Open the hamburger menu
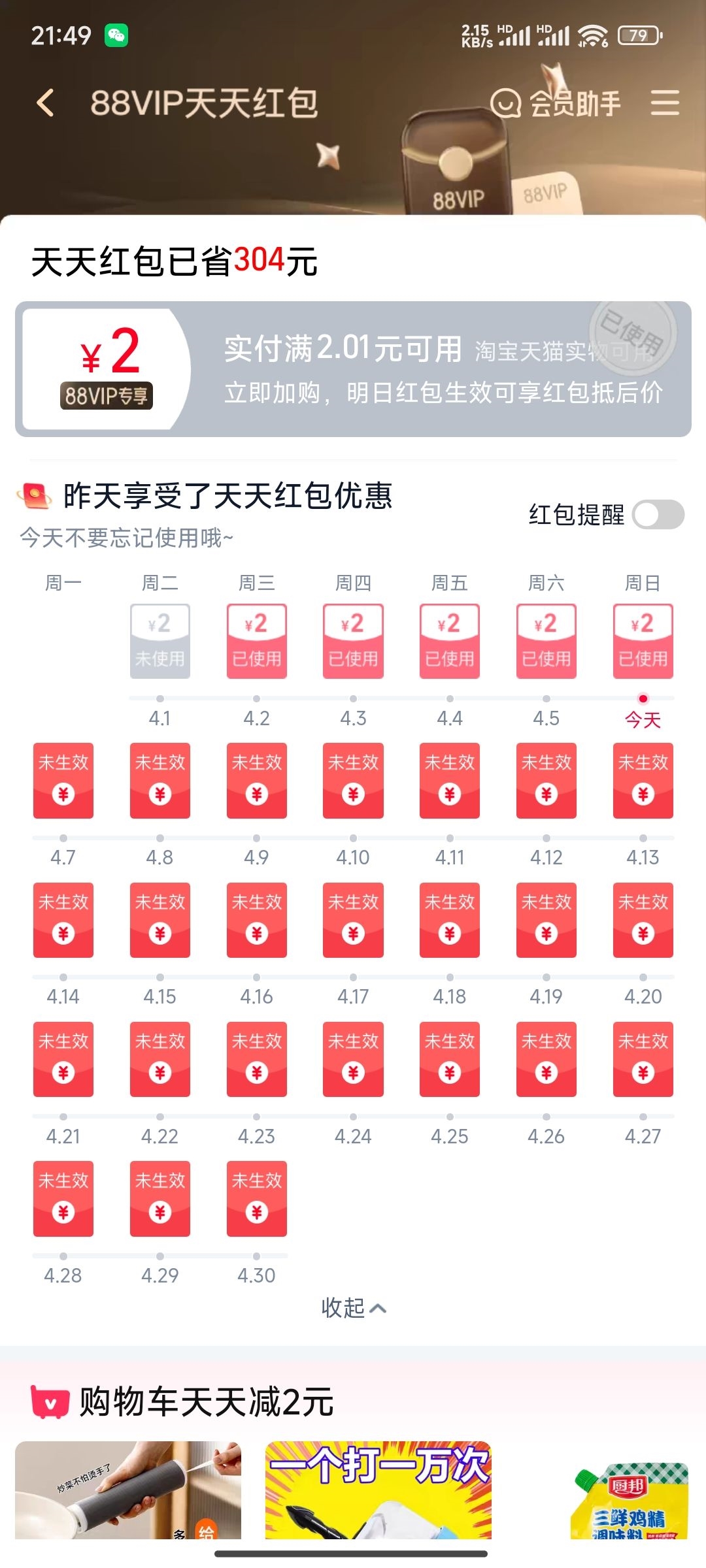706x1568 pixels. tap(665, 103)
